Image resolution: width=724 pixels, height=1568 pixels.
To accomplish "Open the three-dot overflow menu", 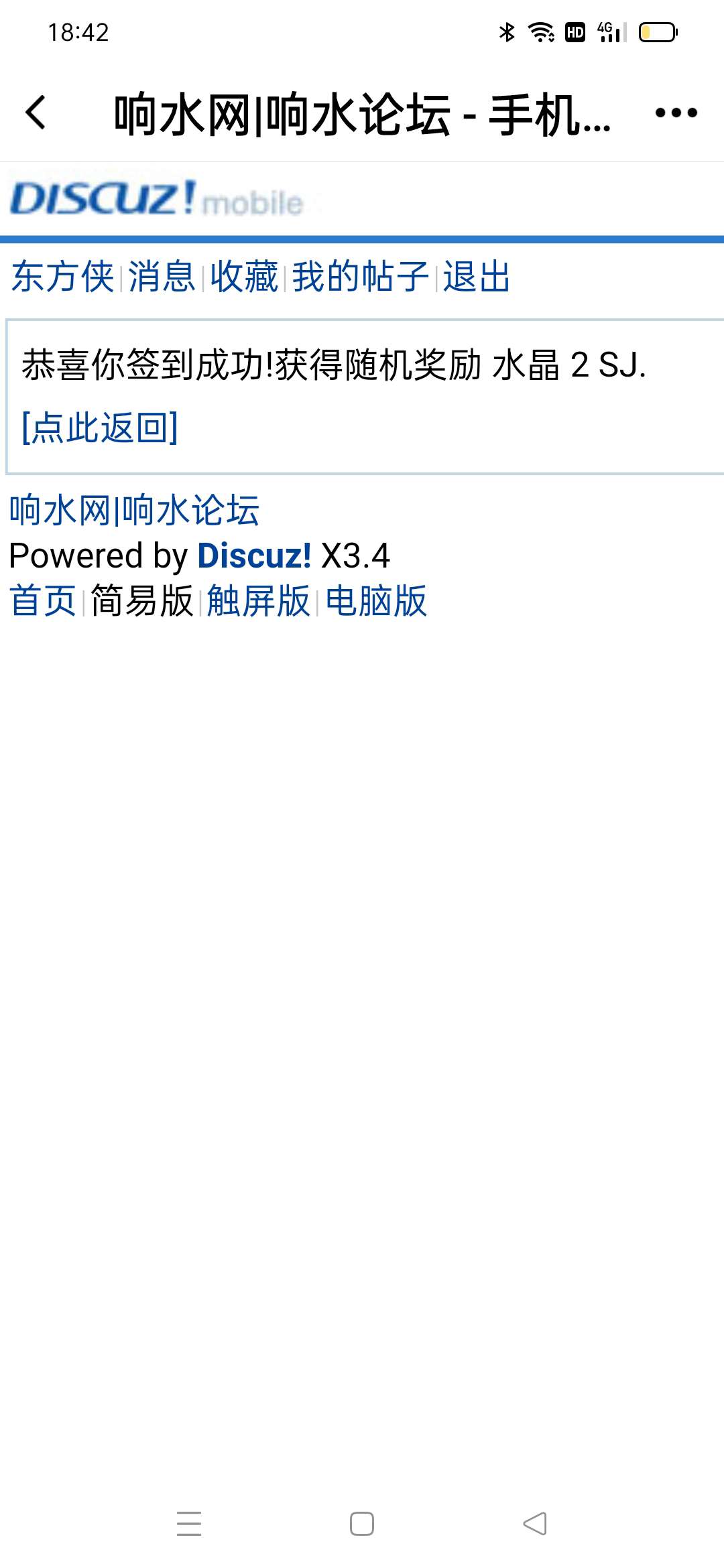I will point(676,113).
